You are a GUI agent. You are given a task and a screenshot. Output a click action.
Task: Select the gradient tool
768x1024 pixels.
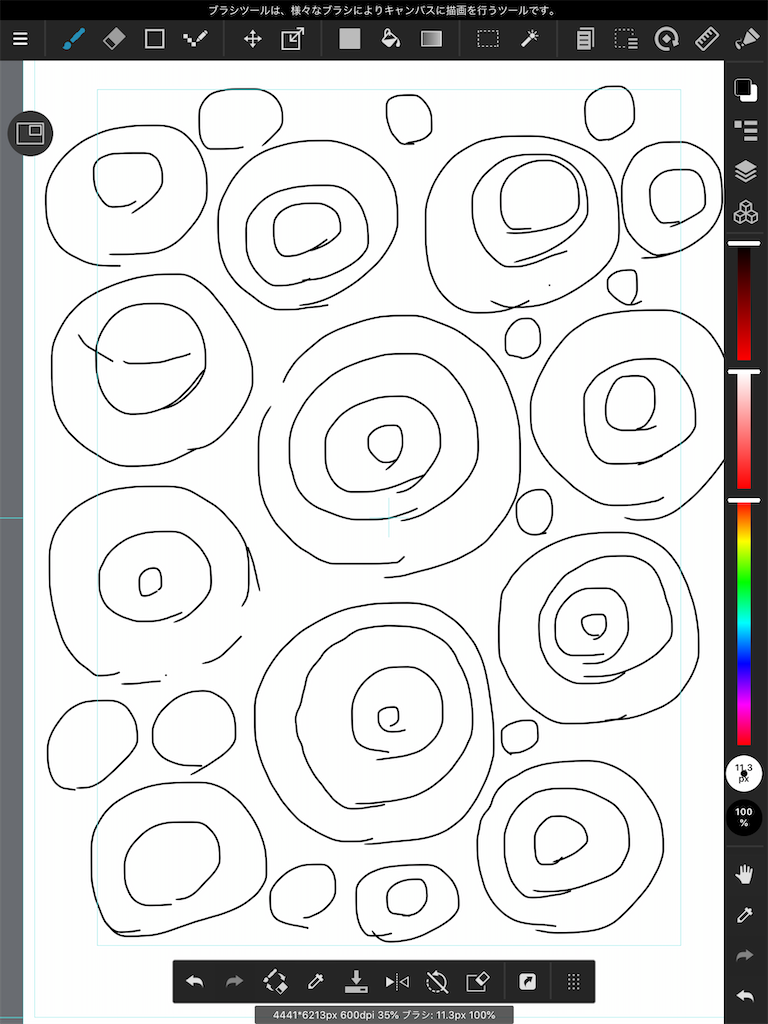click(x=431, y=39)
